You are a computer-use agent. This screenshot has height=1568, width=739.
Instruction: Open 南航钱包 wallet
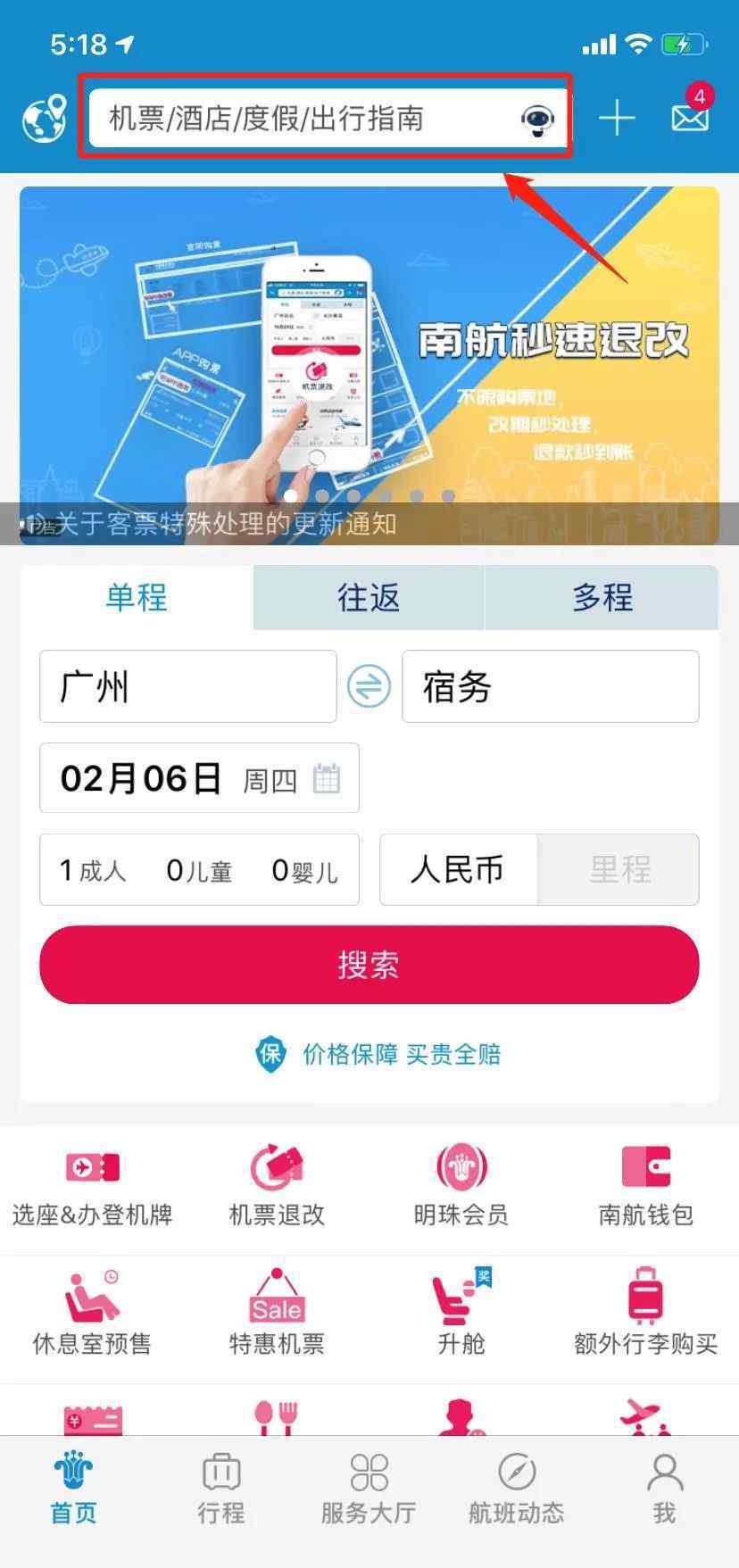pyautogui.click(x=645, y=1185)
